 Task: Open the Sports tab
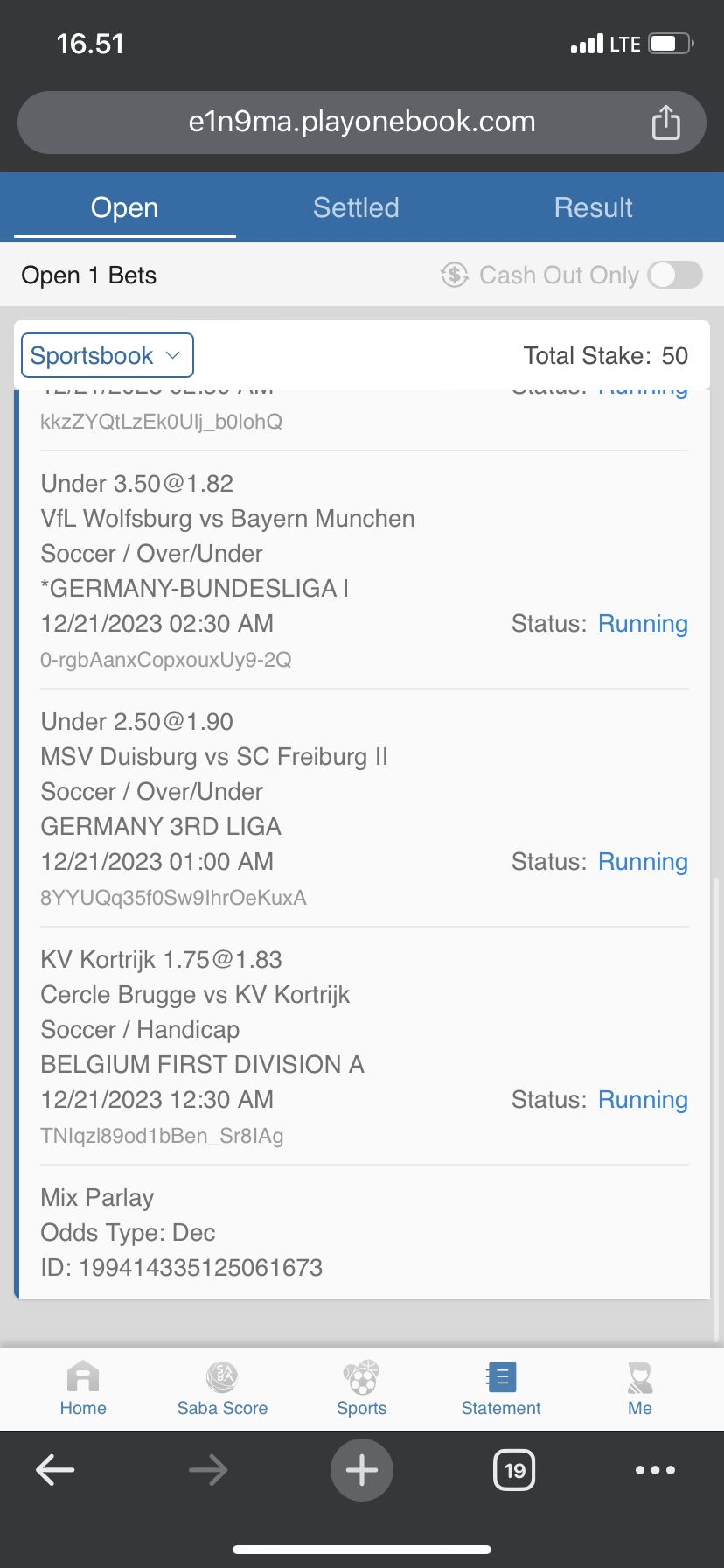[361, 1389]
